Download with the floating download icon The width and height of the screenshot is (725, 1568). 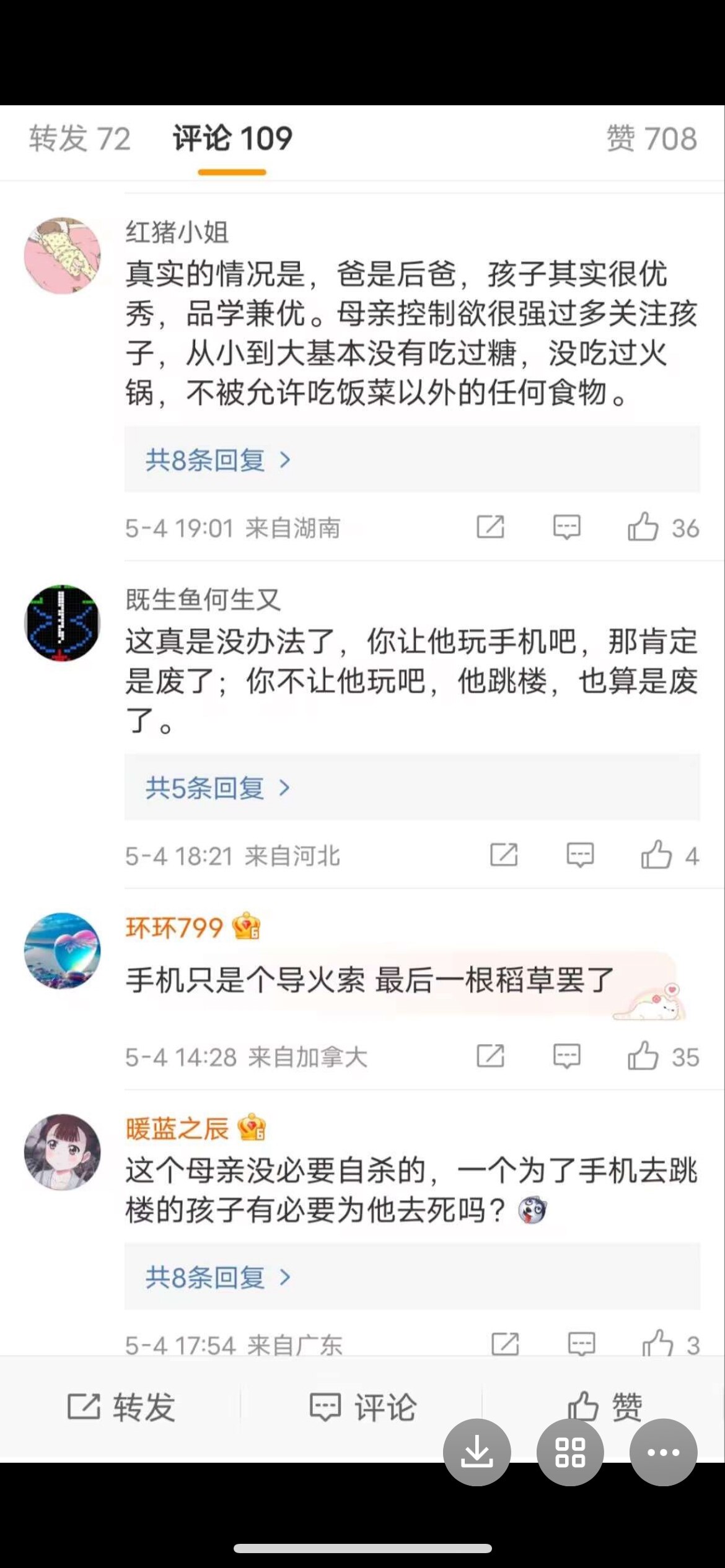[477, 1452]
